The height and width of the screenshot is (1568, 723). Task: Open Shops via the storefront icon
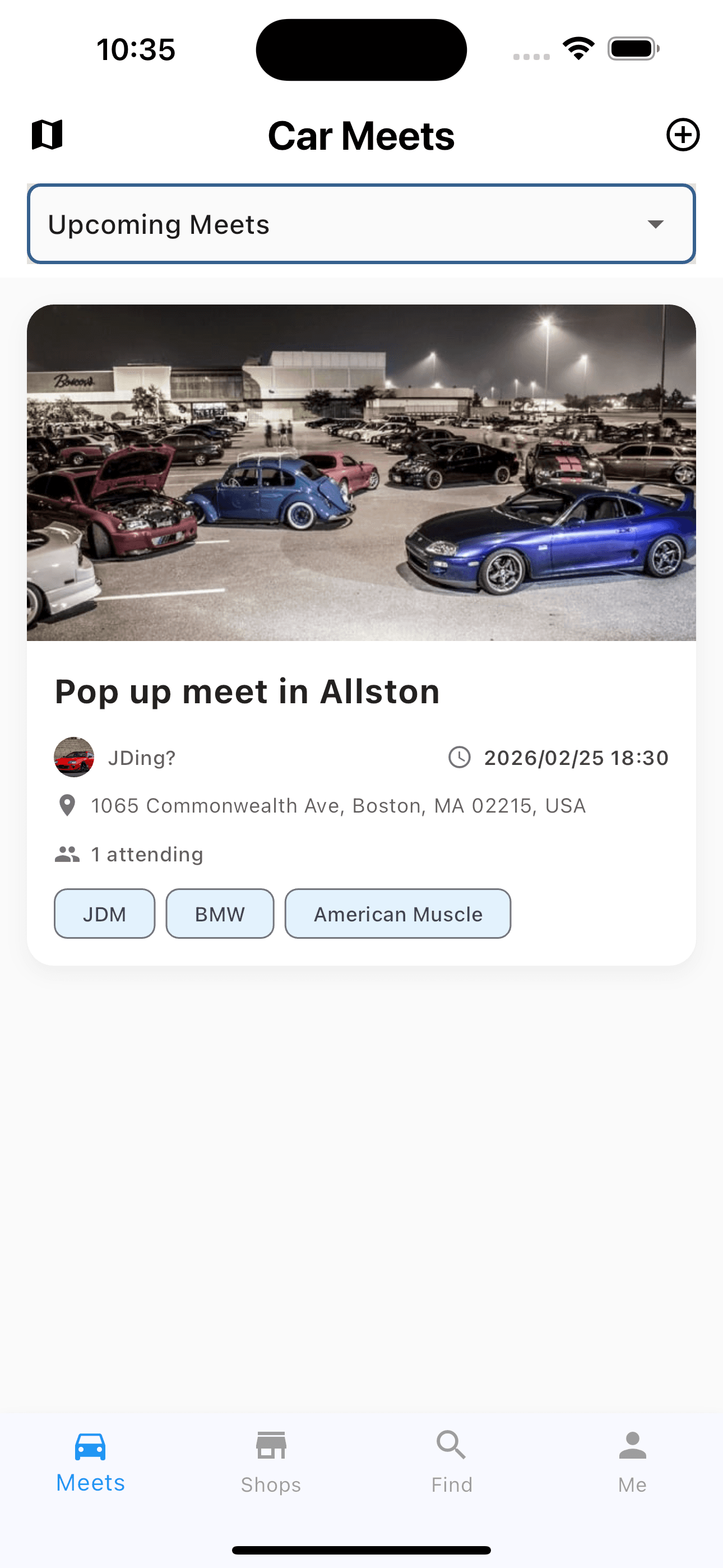tap(271, 1444)
